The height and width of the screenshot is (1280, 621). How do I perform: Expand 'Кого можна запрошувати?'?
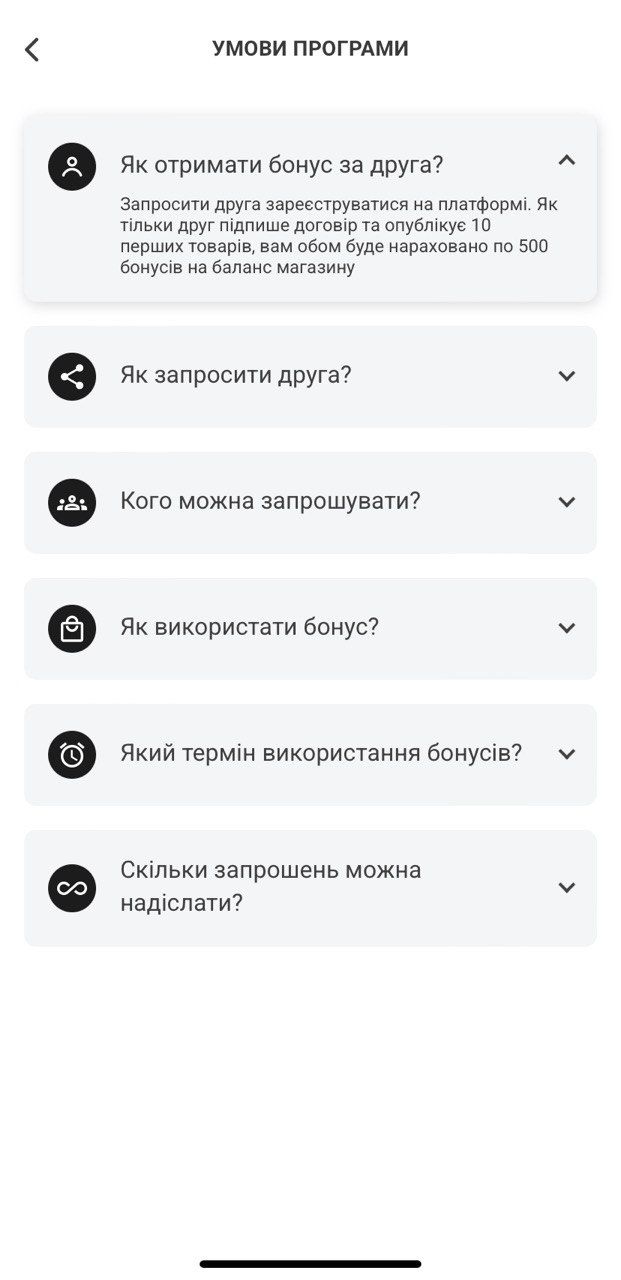point(310,502)
